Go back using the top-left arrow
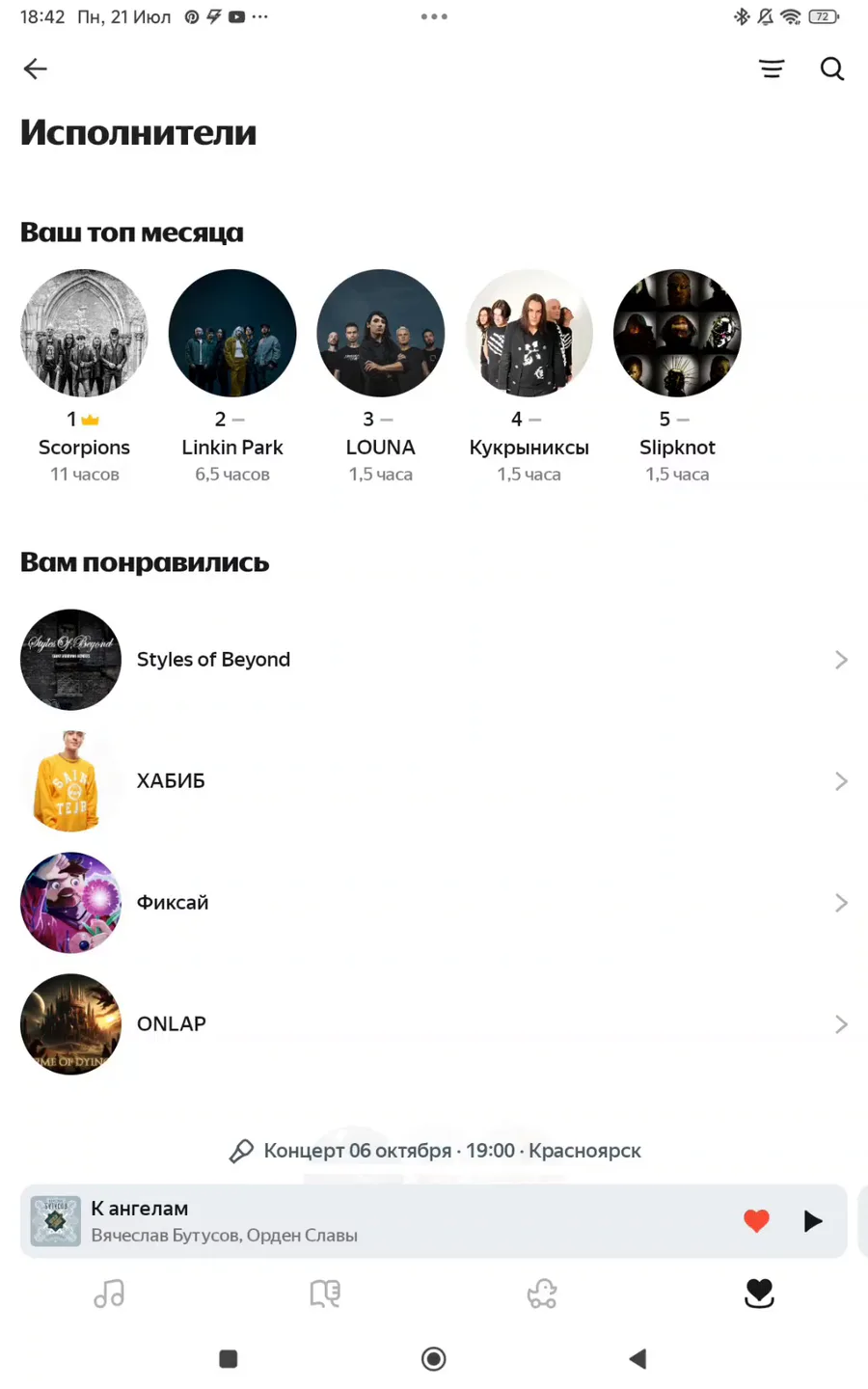Viewport: 868px width, 1389px height. 36,68
